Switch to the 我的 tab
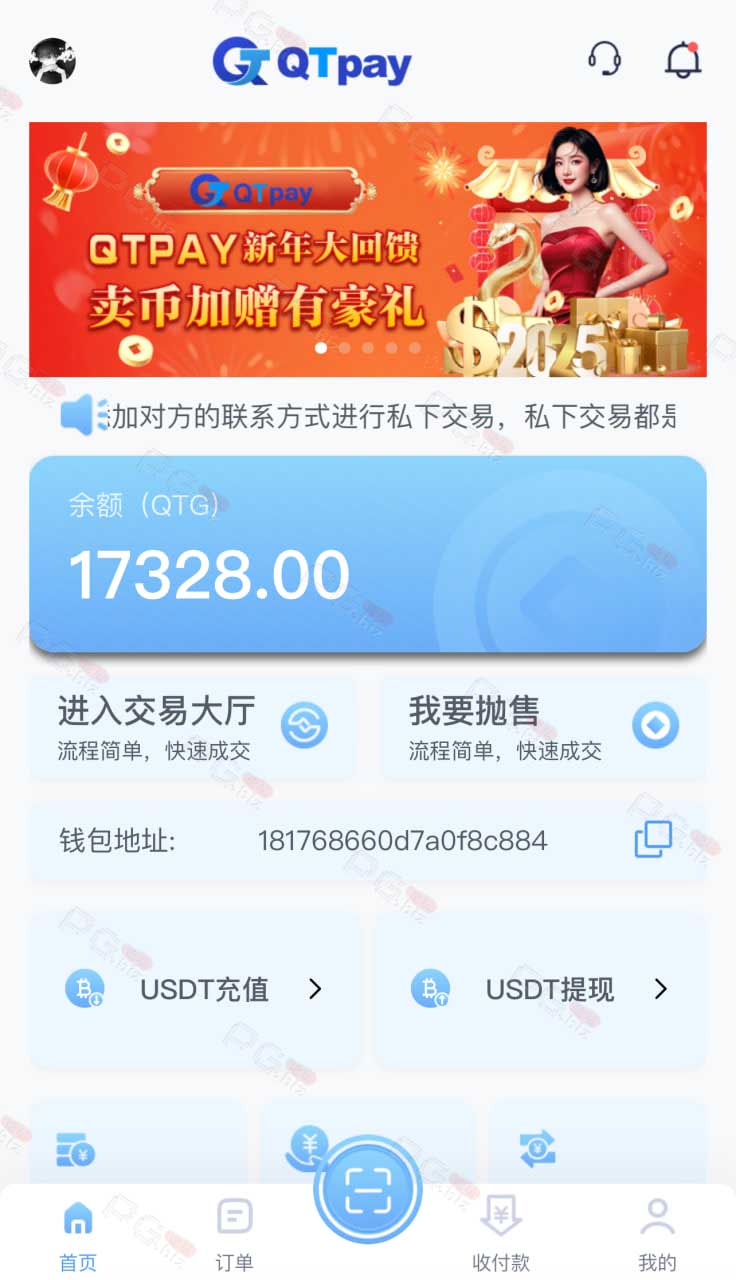Screen dimensions: 736x1280 (657, 1234)
